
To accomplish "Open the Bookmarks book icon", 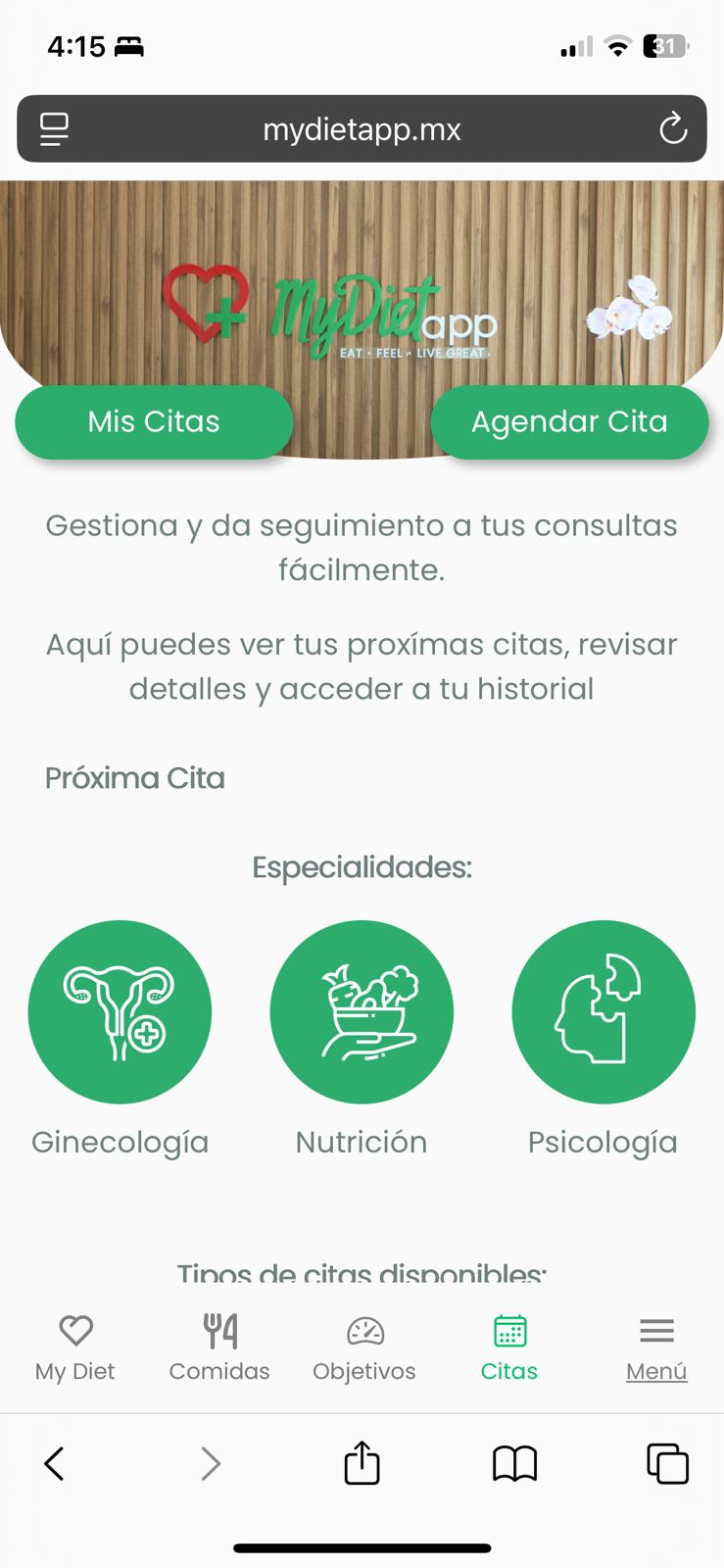I will [514, 1463].
